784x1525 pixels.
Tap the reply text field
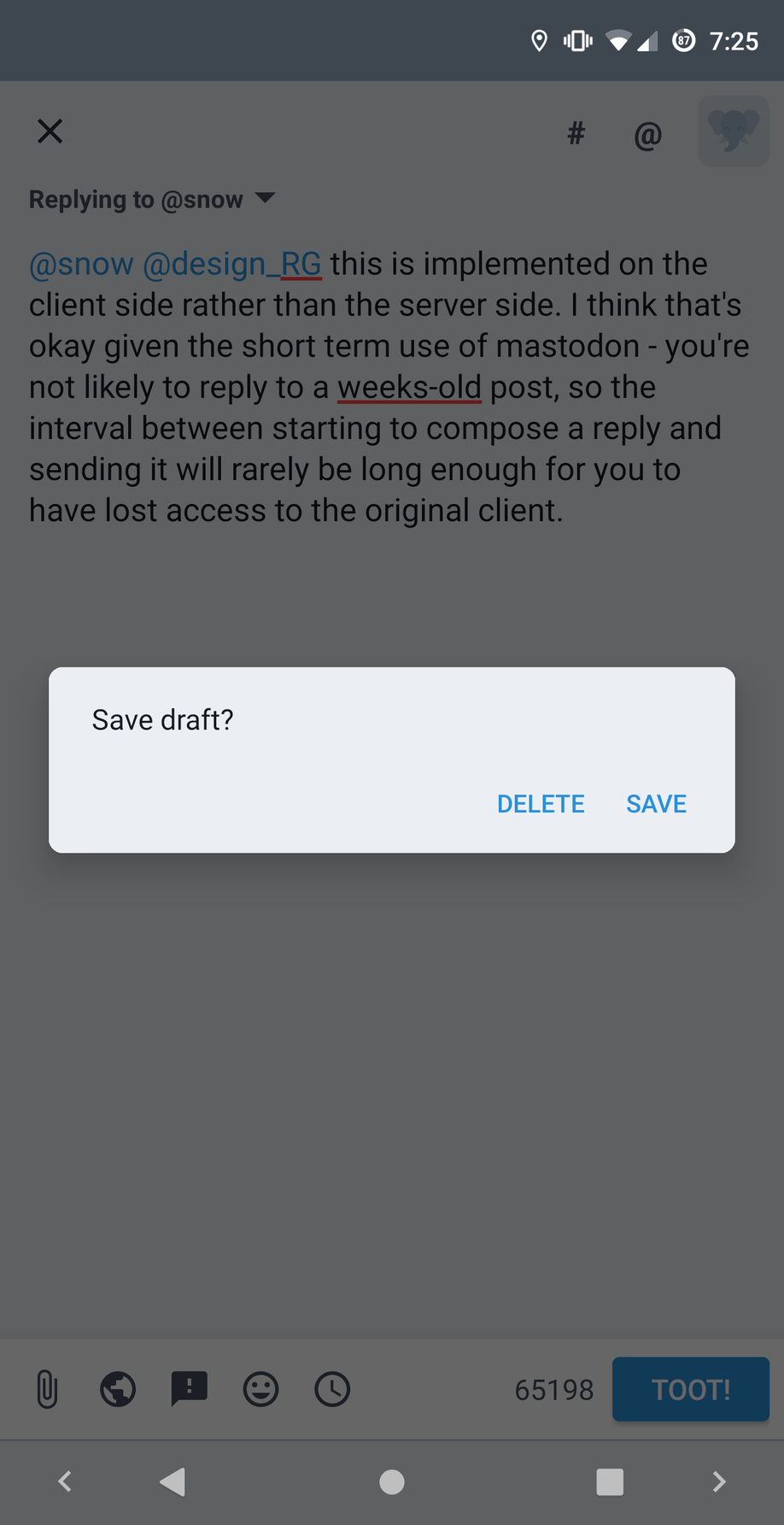coord(391,387)
